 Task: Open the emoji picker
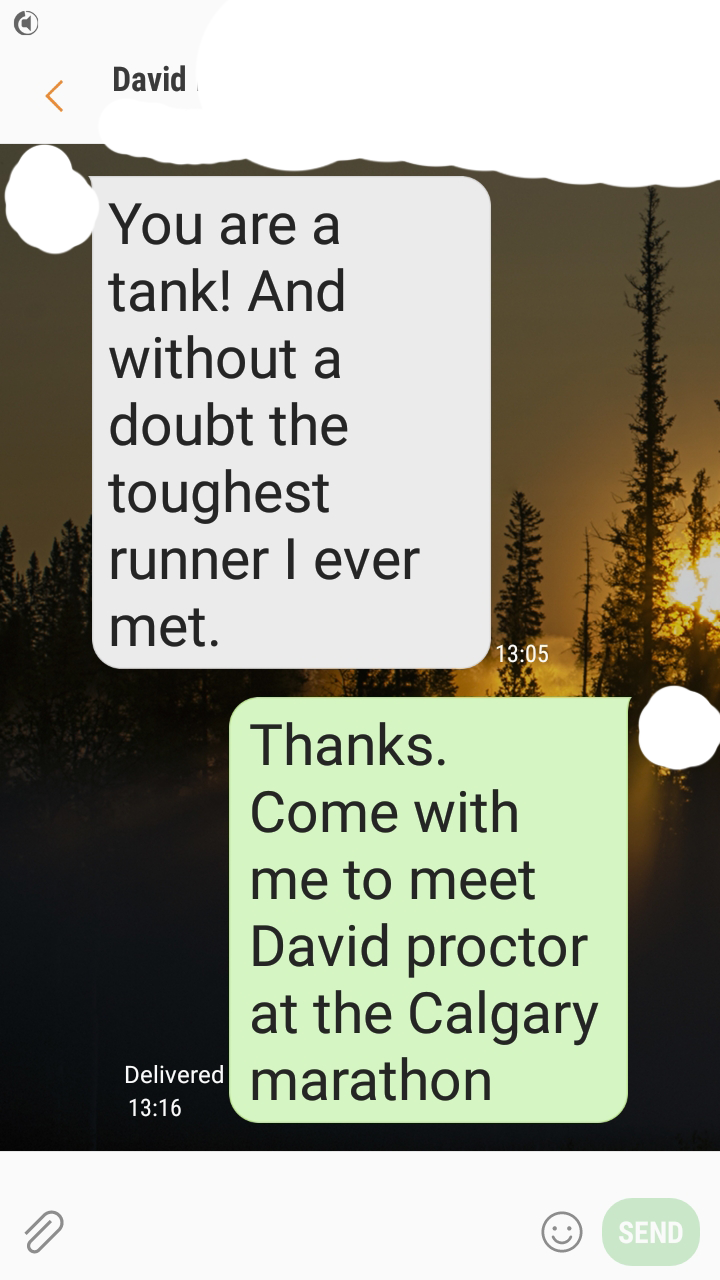pos(562,1232)
